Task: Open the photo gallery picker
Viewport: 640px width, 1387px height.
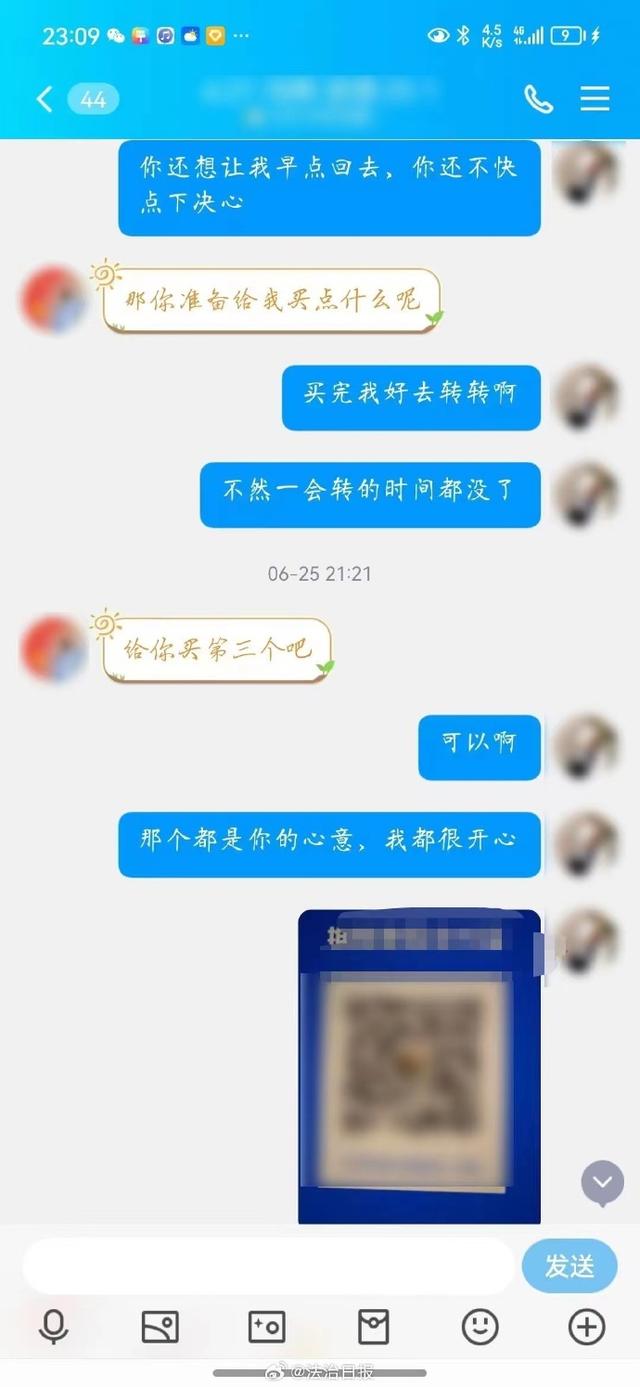Action: pyautogui.click(x=160, y=1327)
